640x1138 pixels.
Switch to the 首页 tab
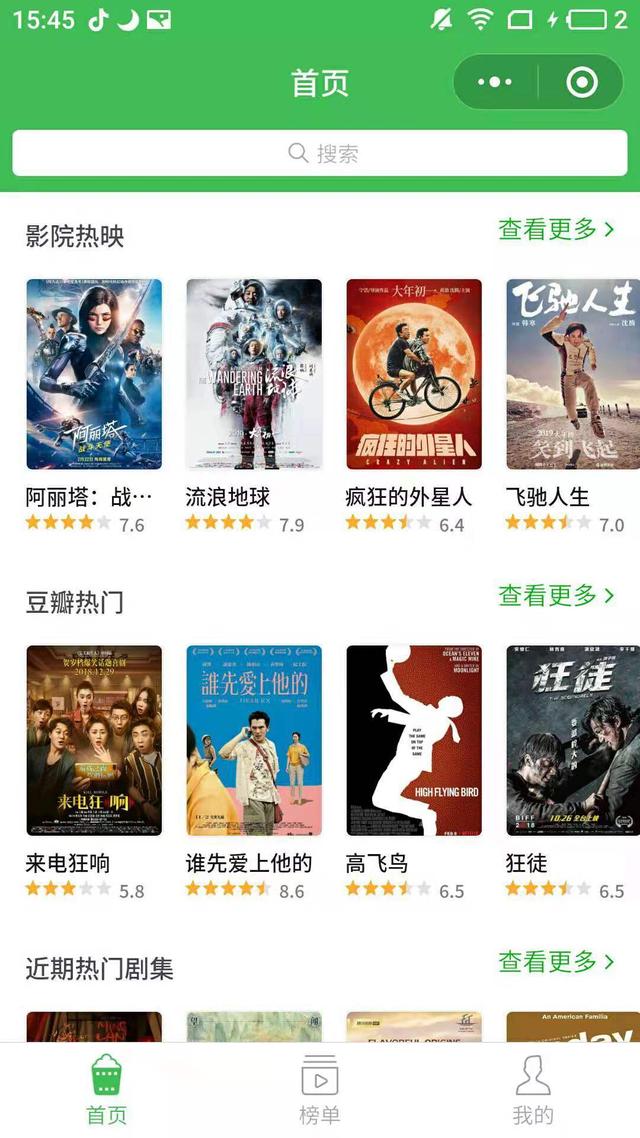(106, 1090)
